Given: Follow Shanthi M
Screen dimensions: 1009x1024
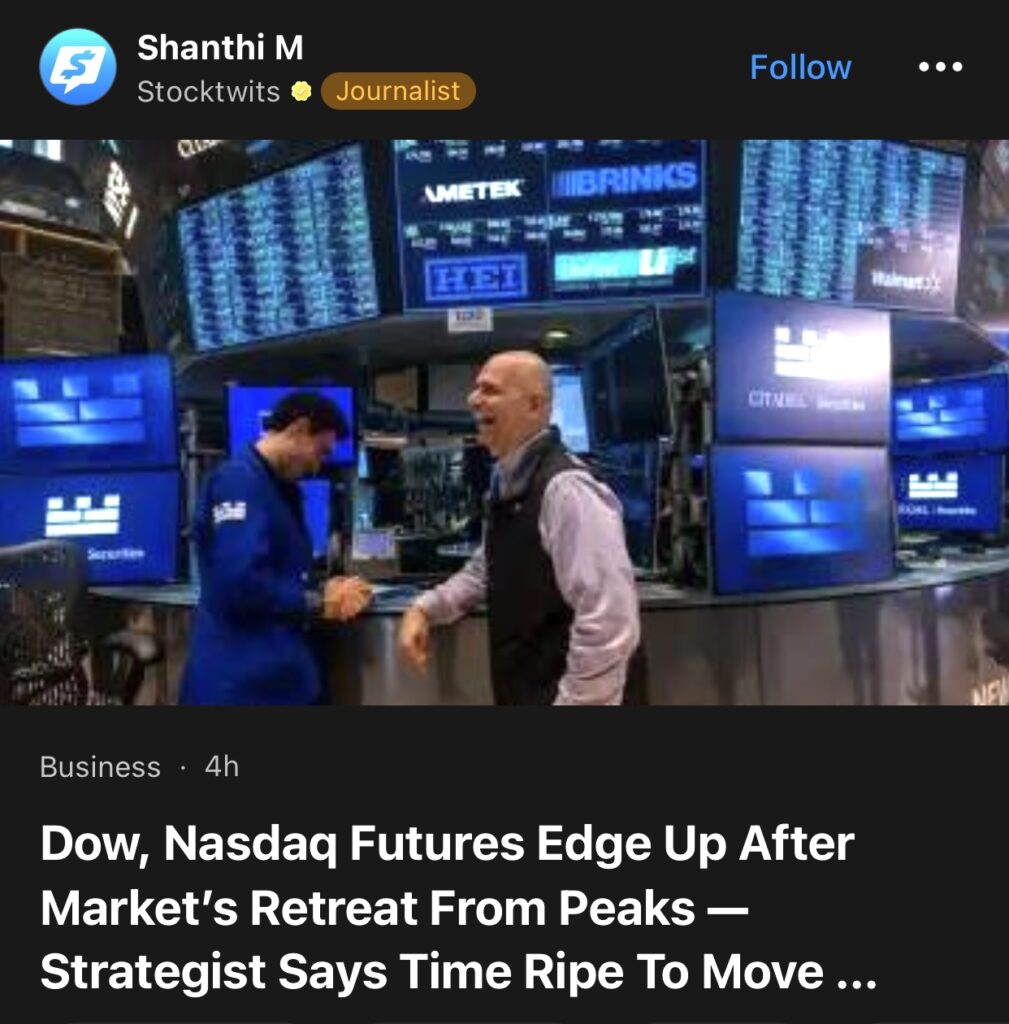Looking at the screenshot, I should (x=800, y=67).
